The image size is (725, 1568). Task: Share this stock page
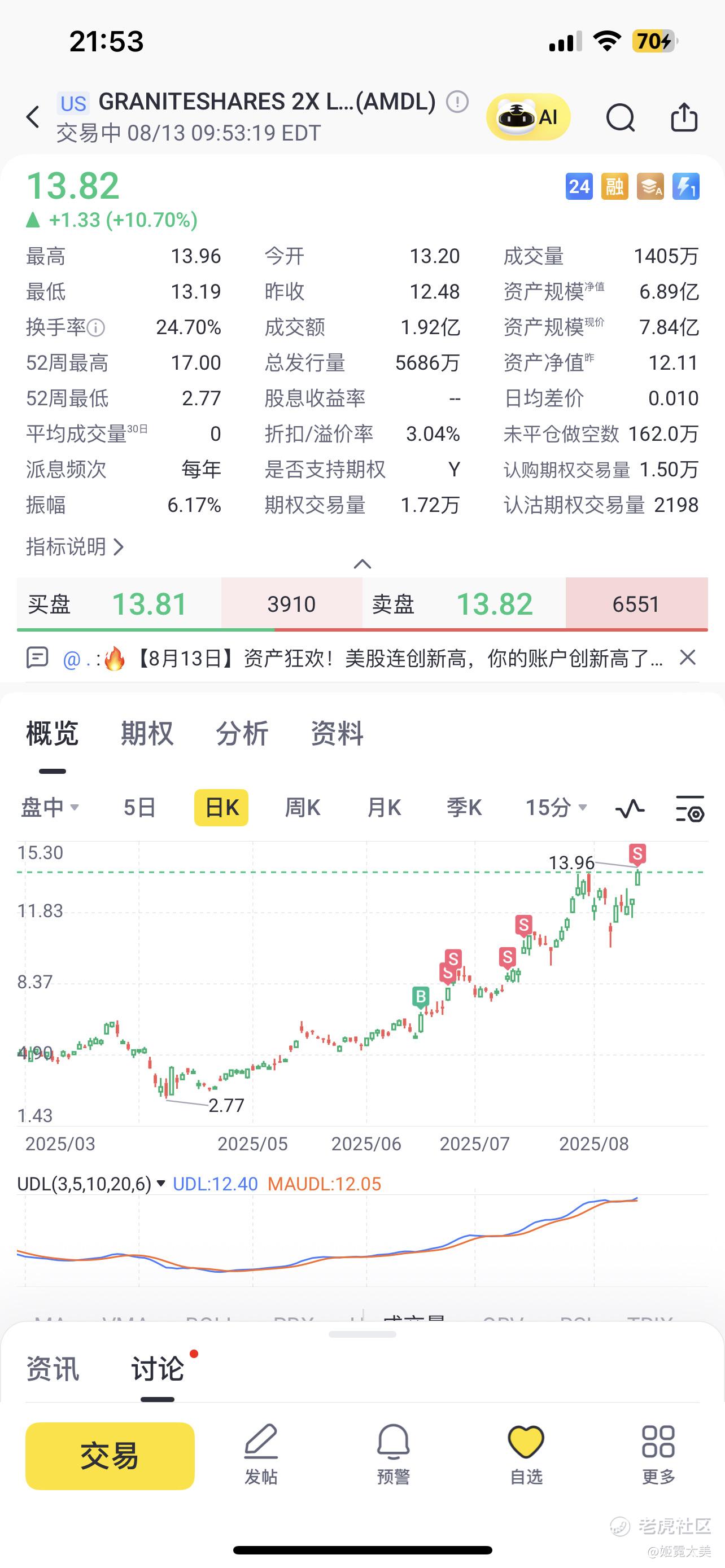pos(684,117)
